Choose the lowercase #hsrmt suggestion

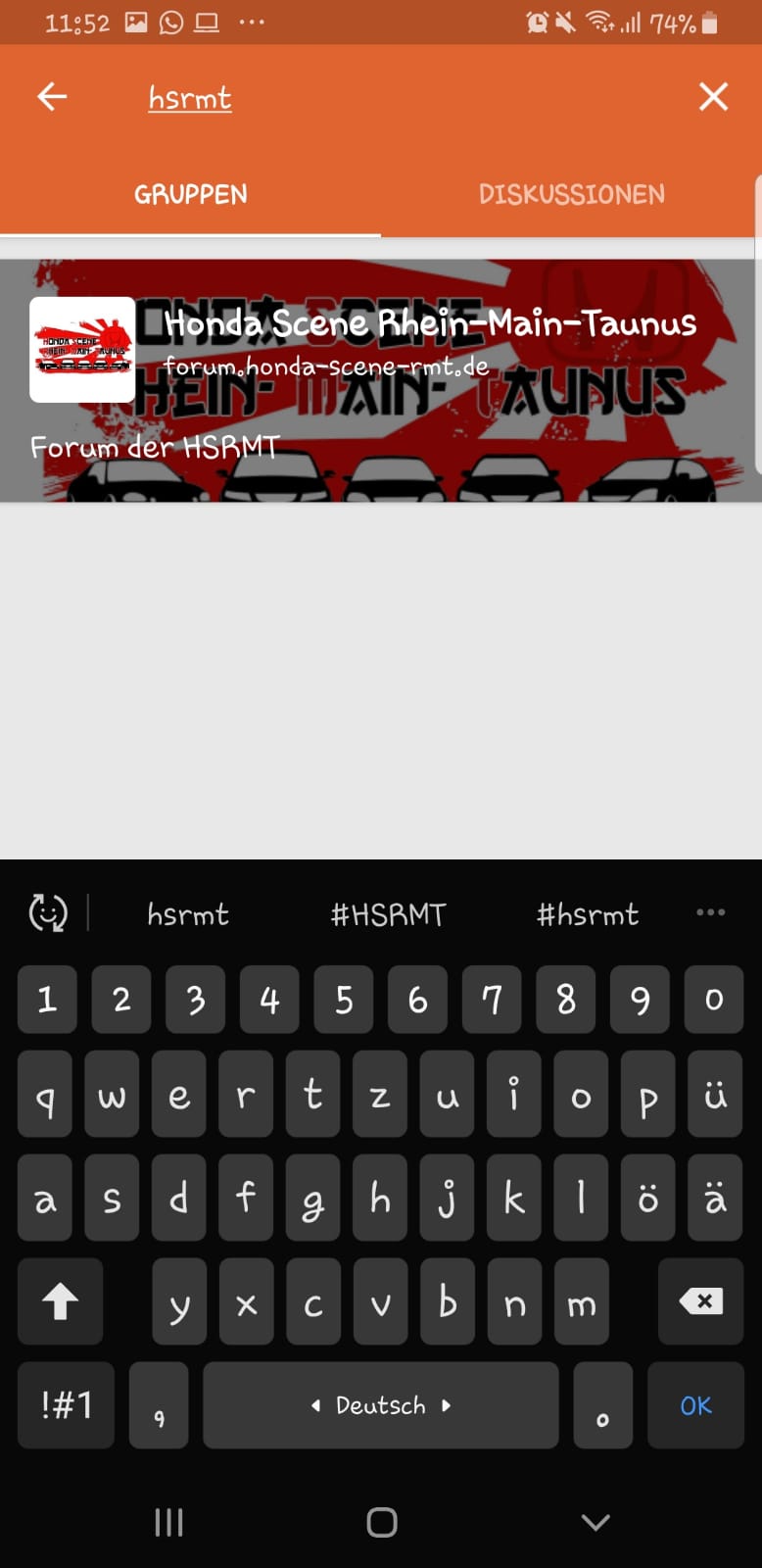pyautogui.click(x=588, y=914)
